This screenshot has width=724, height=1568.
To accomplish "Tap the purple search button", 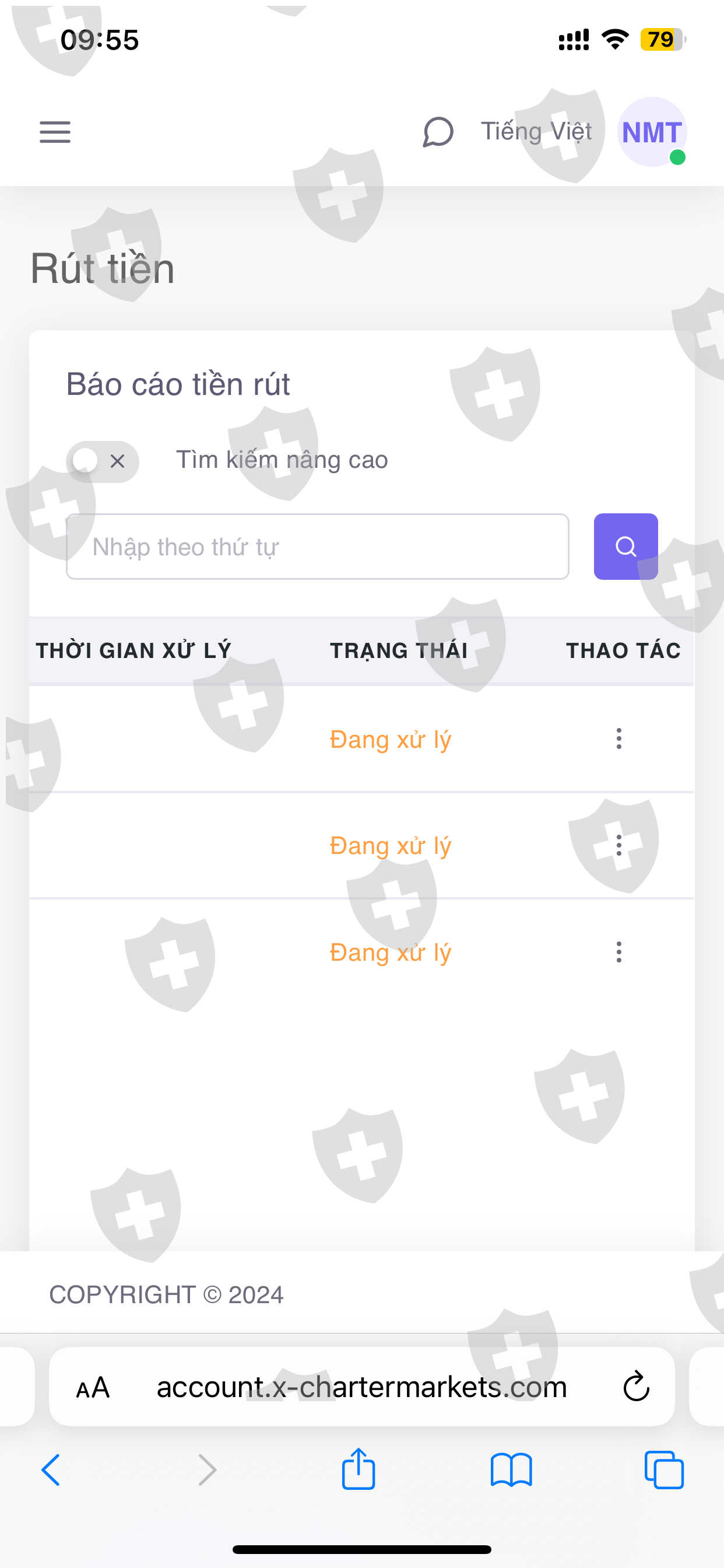I will [x=625, y=547].
